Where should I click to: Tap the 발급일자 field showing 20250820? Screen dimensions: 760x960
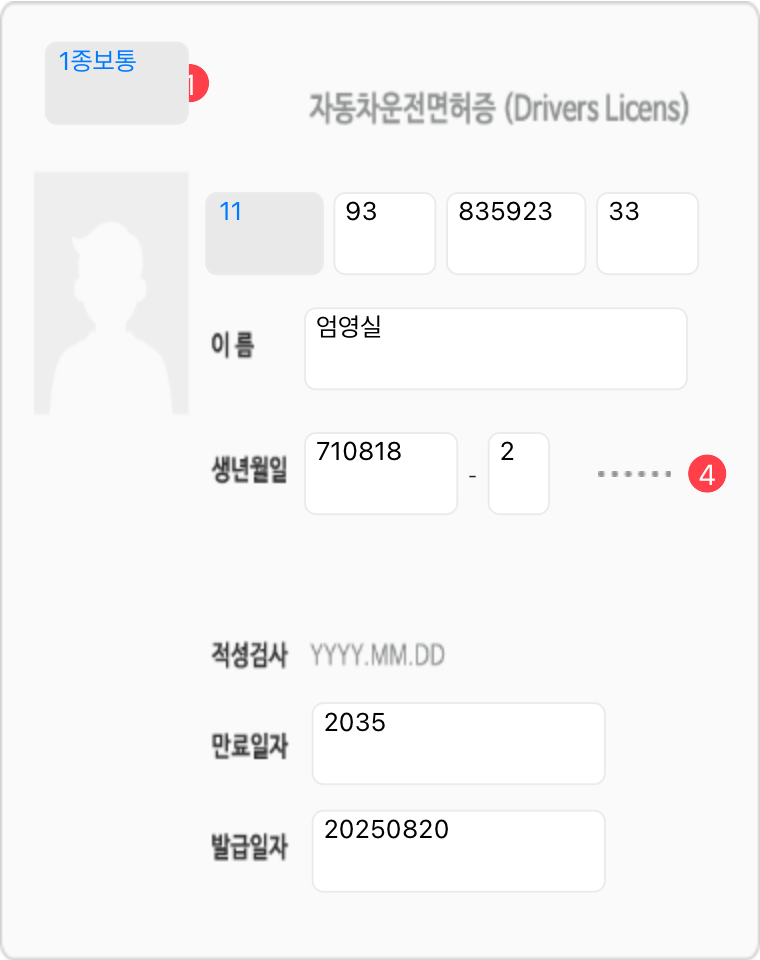[x=458, y=851]
